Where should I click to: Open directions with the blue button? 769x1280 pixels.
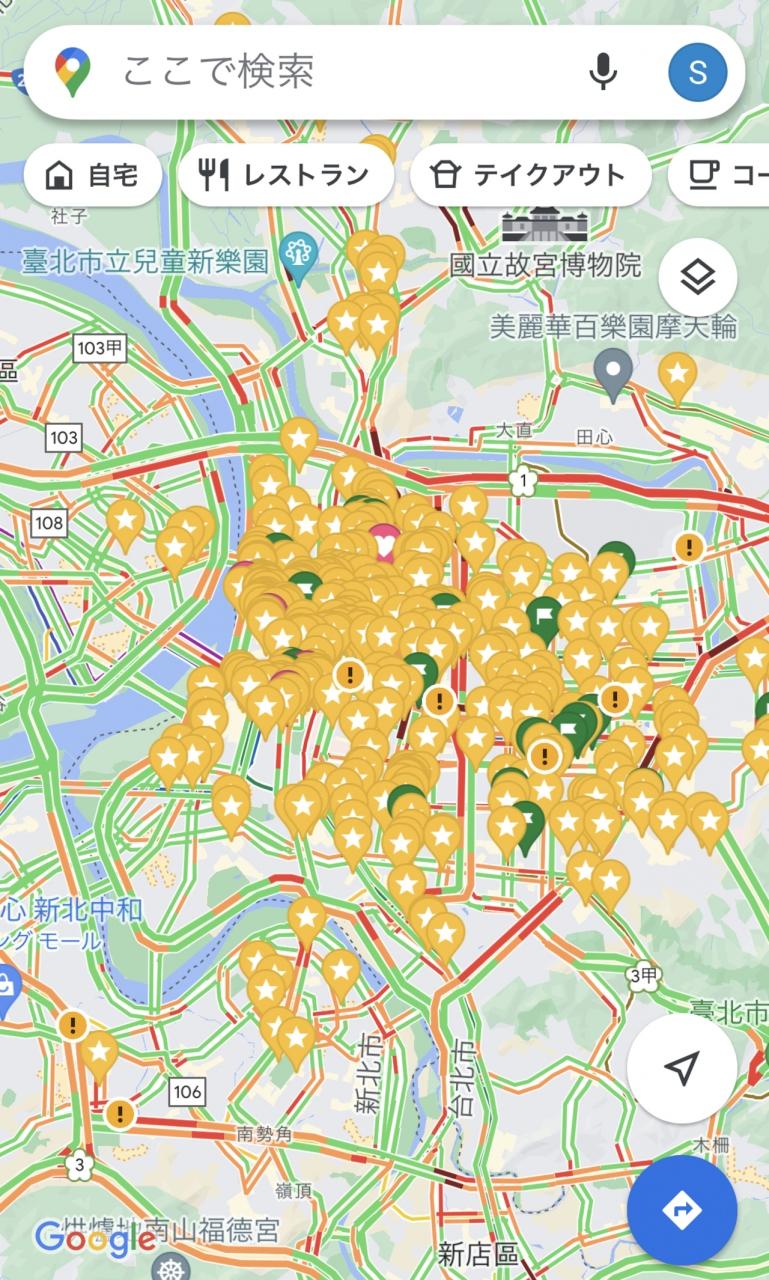(681, 1210)
